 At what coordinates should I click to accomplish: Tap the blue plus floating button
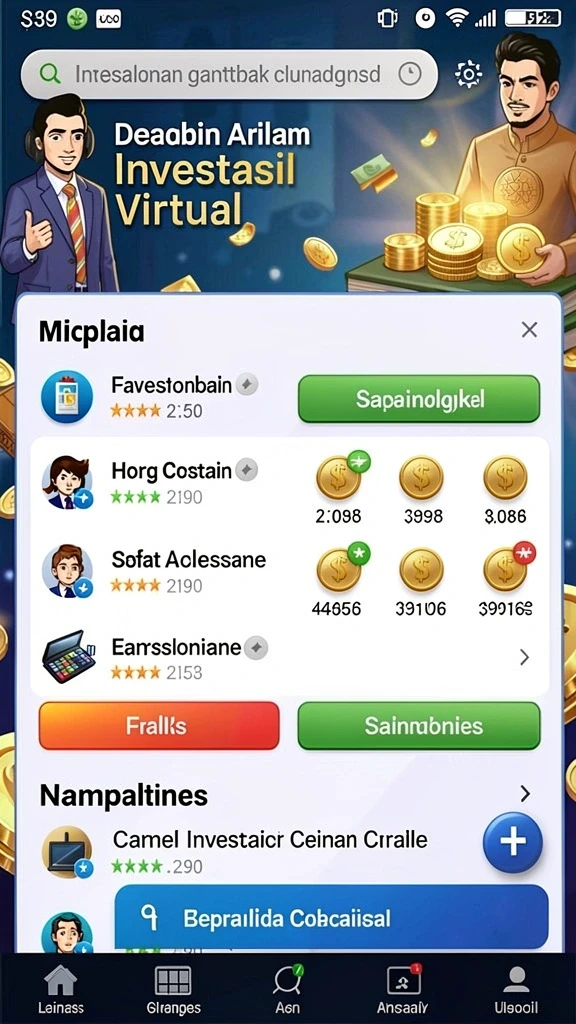point(513,842)
